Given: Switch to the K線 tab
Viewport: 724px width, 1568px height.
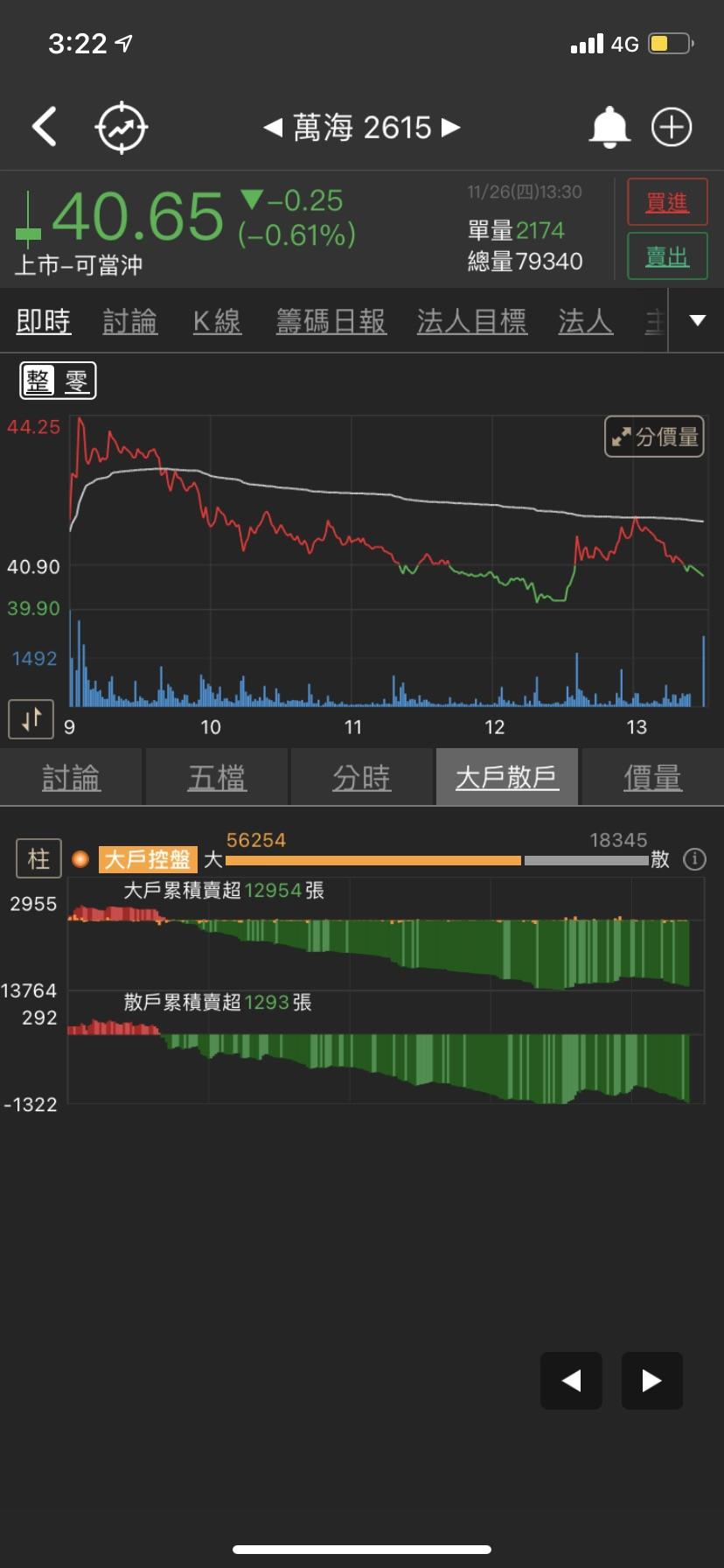Looking at the screenshot, I should (217, 321).
